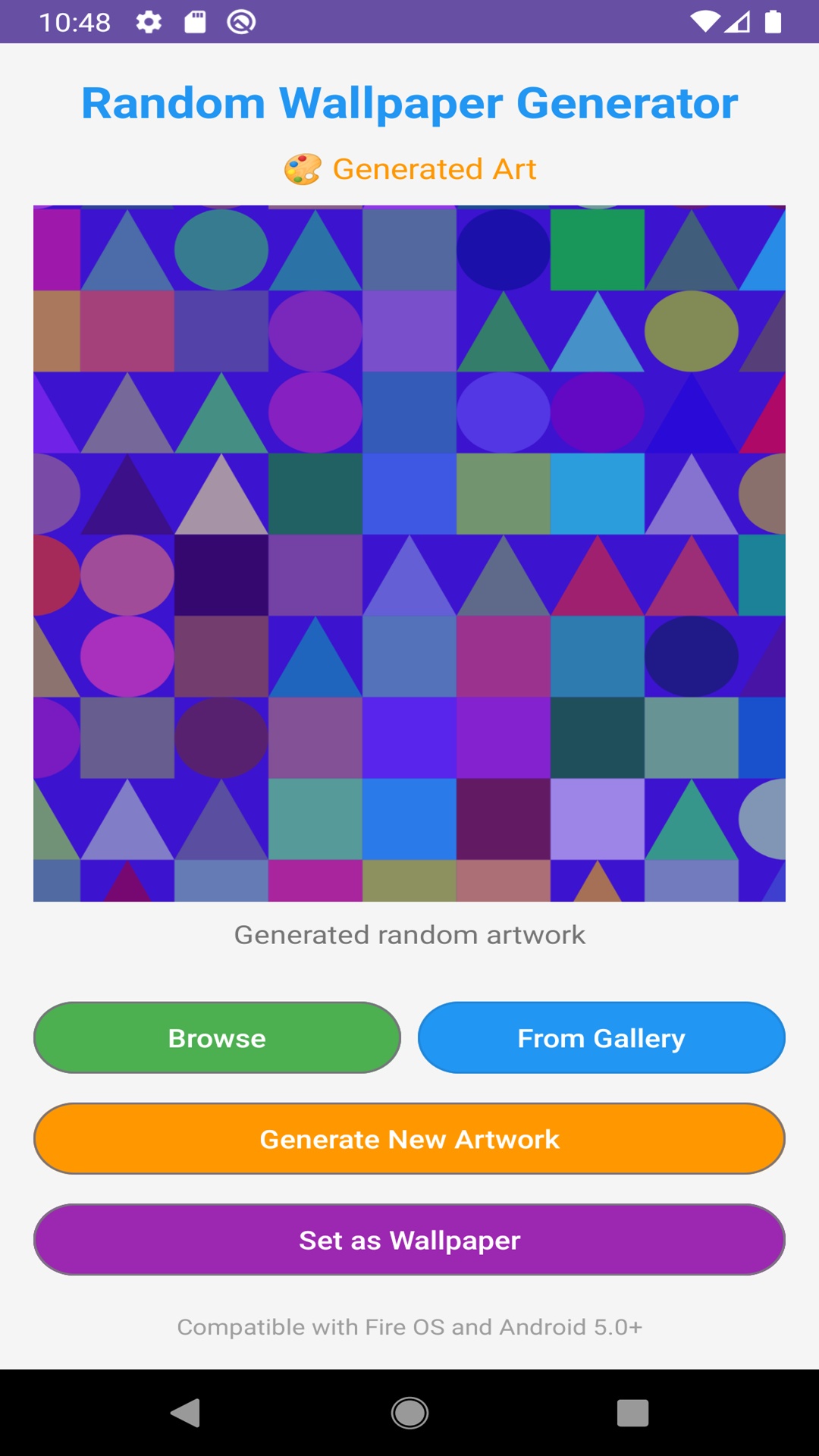Go back using the system back button

click(185, 1413)
